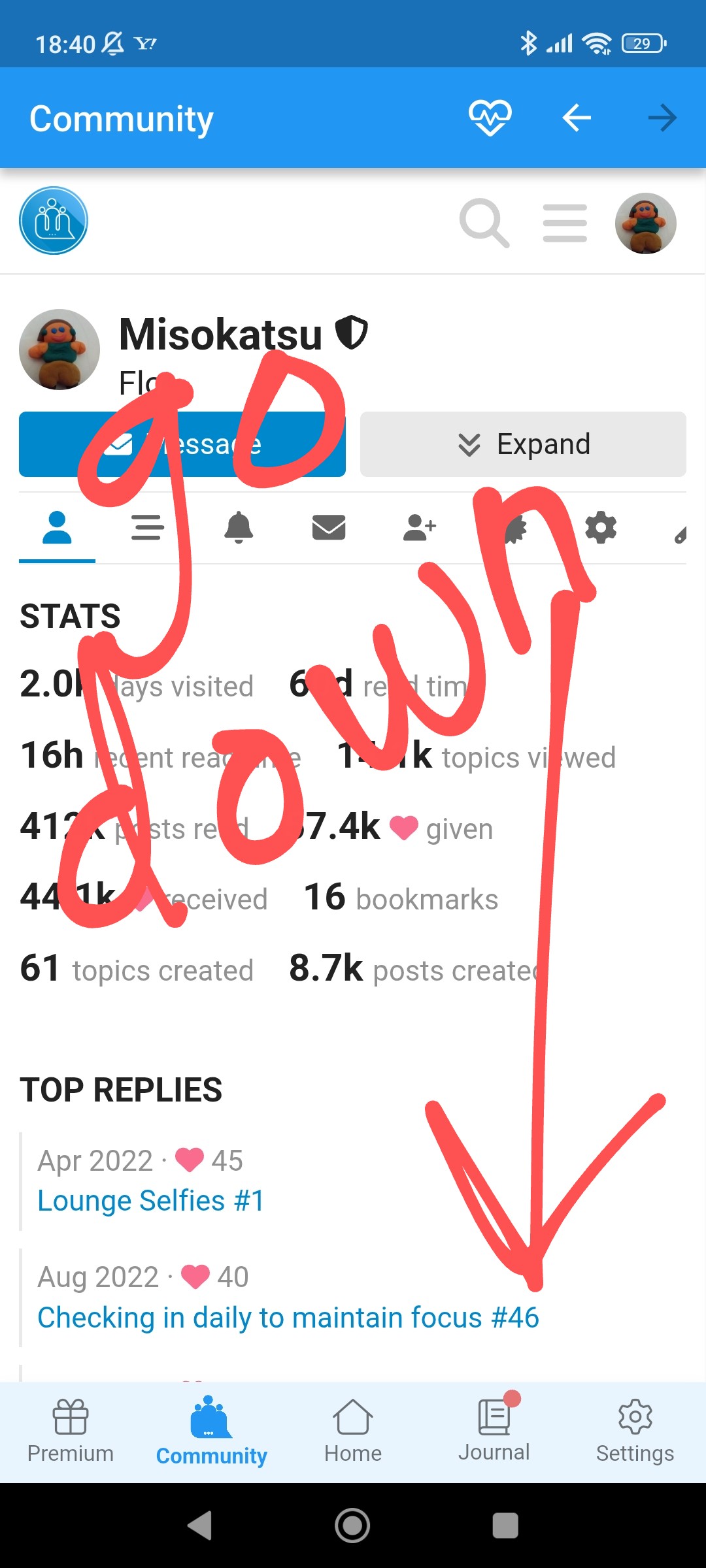Go back with the left arrow
Viewport: 706px width, 1568px height.
[577, 118]
